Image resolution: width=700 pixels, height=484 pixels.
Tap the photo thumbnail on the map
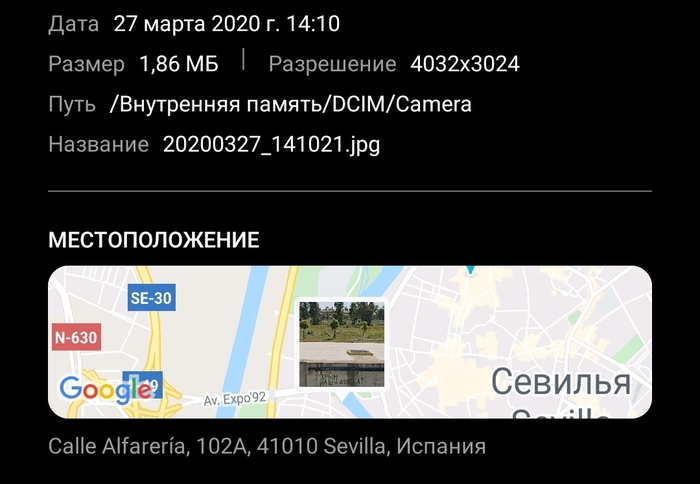coord(342,343)
